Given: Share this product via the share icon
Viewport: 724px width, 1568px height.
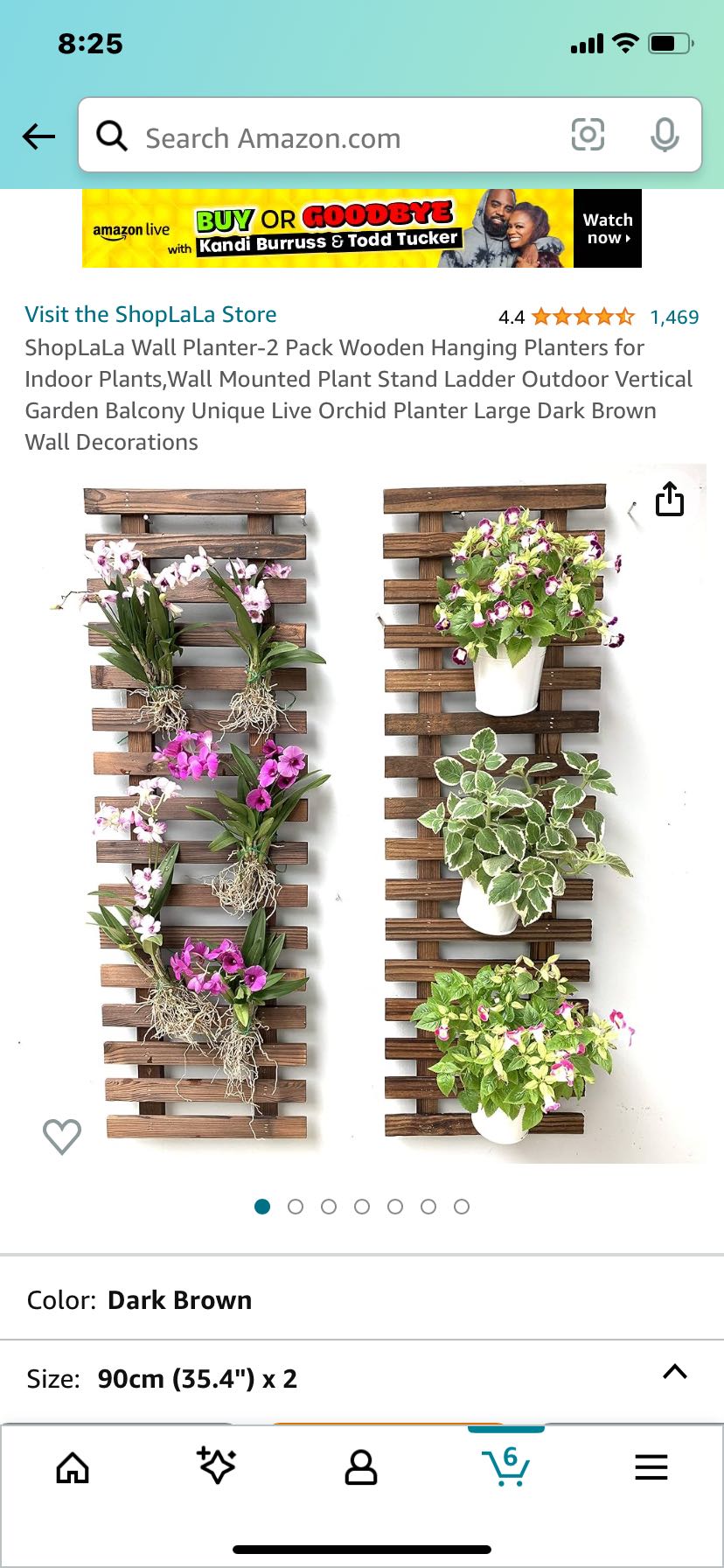Looking at the screenshot, I should tap(669, 499).
